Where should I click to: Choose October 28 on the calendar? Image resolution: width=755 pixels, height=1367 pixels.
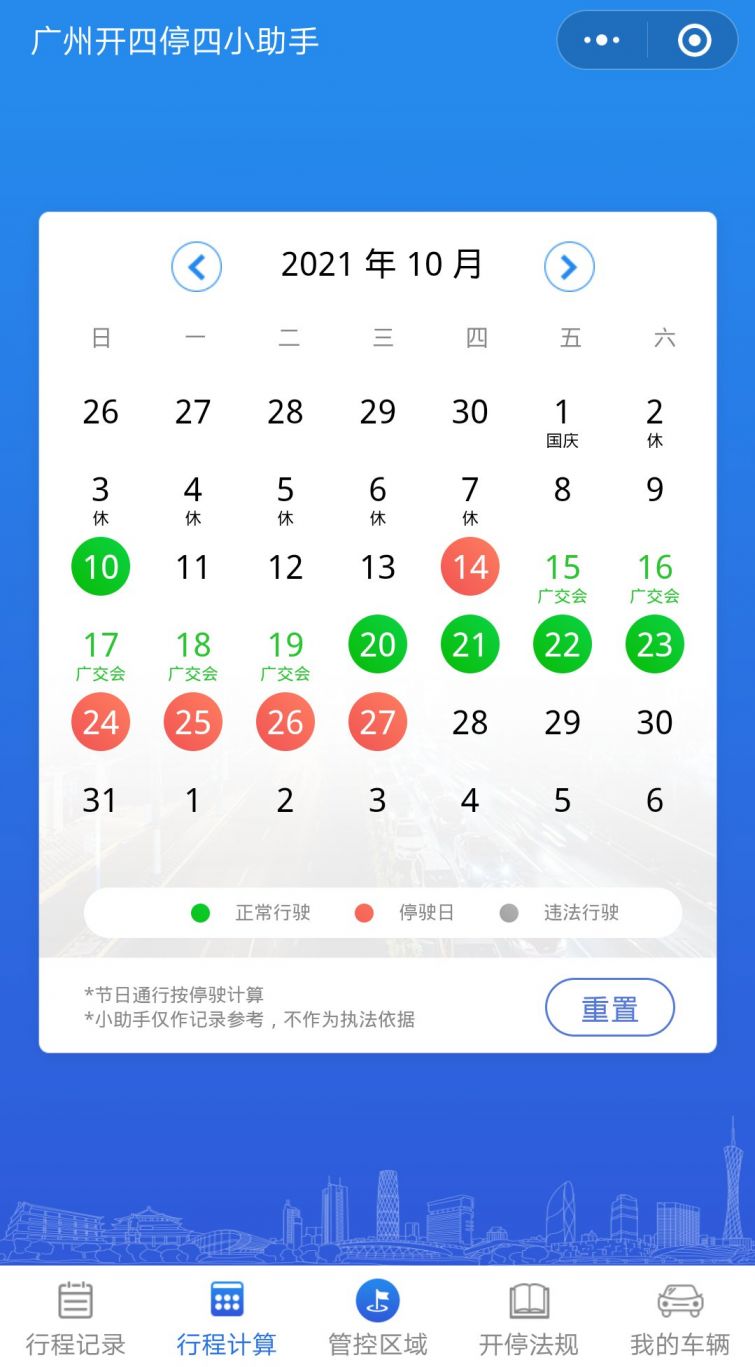pos(470,722)
